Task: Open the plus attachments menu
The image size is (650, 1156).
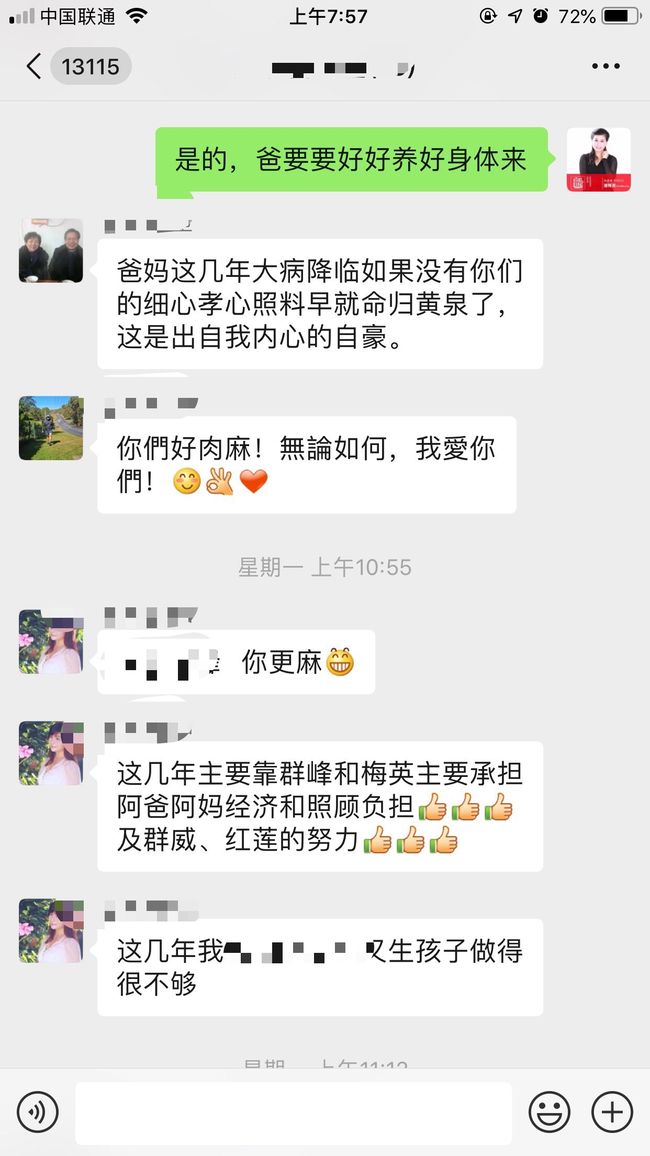Action: (x=612, y=1113)
